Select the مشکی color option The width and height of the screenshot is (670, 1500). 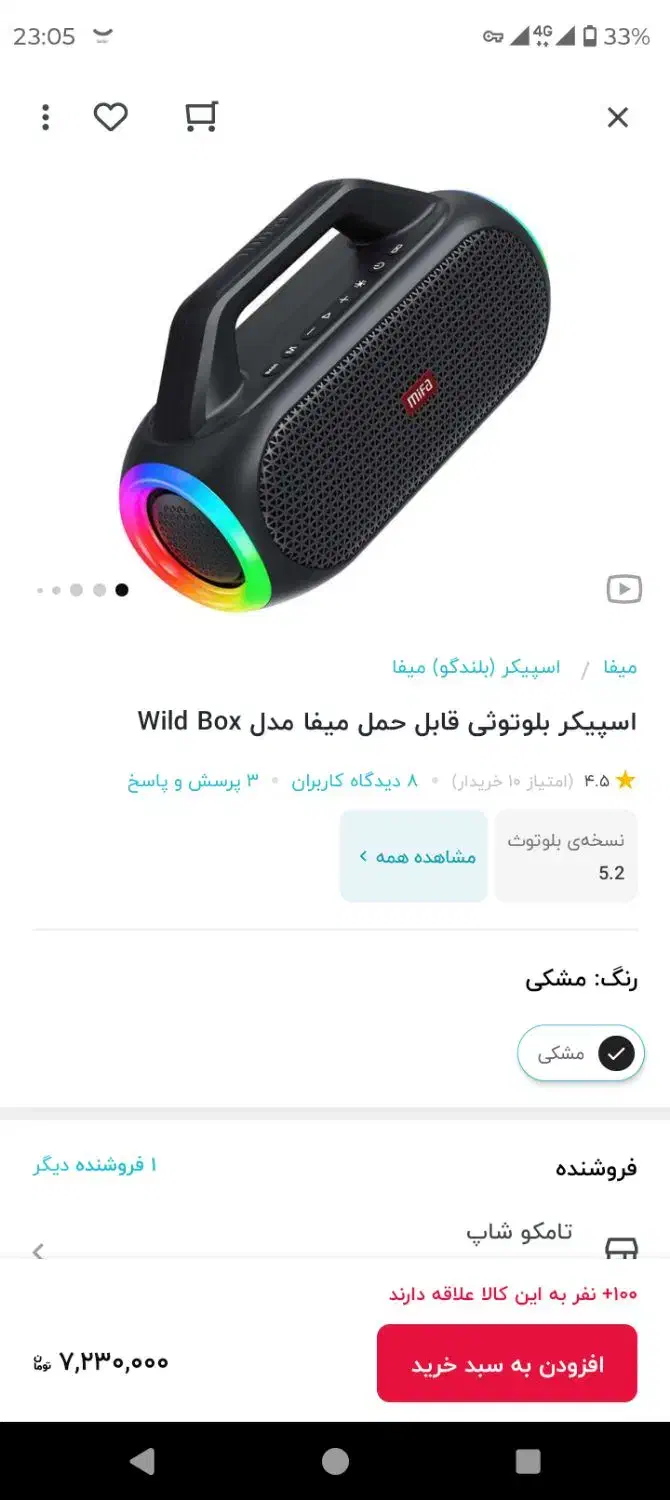click(x=580, y=1053)
